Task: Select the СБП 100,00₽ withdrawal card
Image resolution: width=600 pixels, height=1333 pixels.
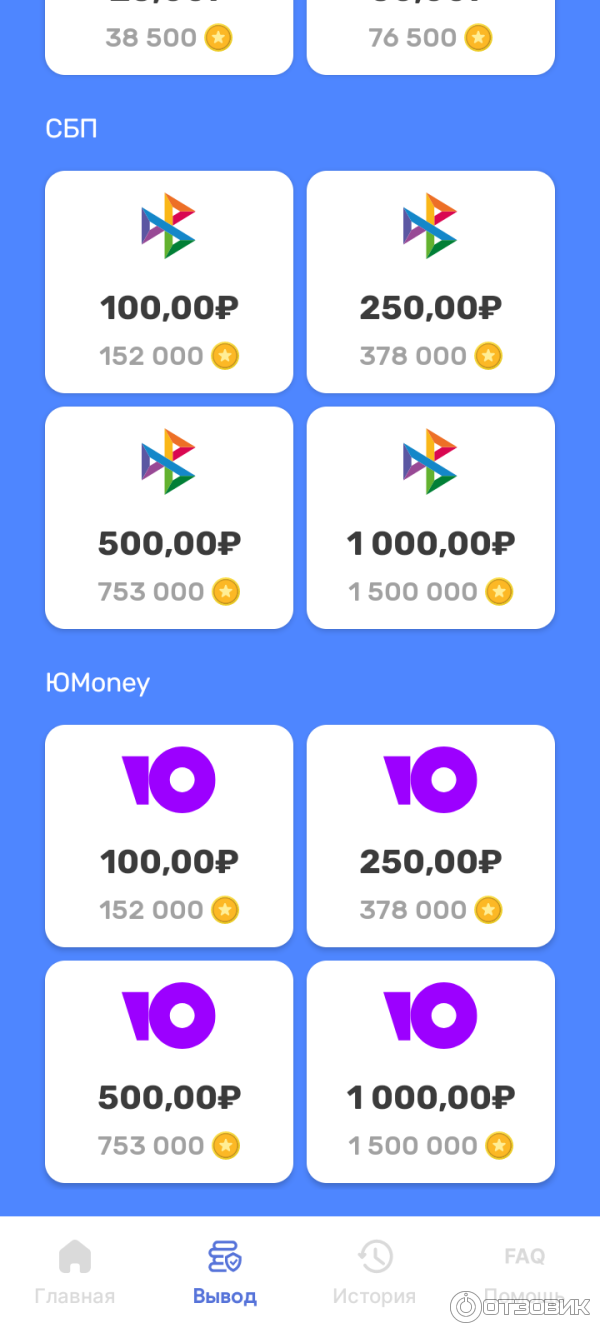Action: (x=169, y=282)
